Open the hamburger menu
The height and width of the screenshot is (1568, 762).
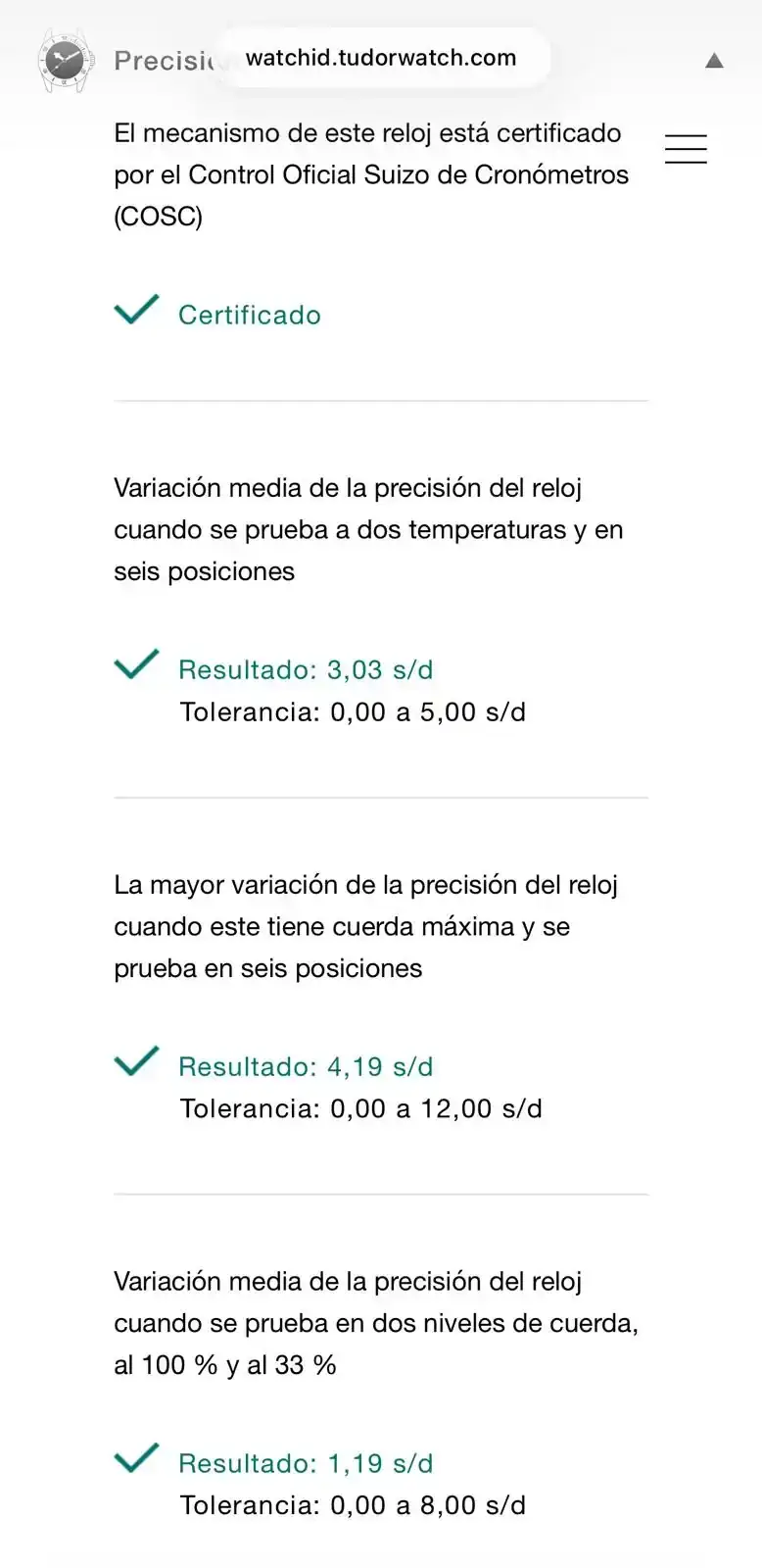[686, 149]
